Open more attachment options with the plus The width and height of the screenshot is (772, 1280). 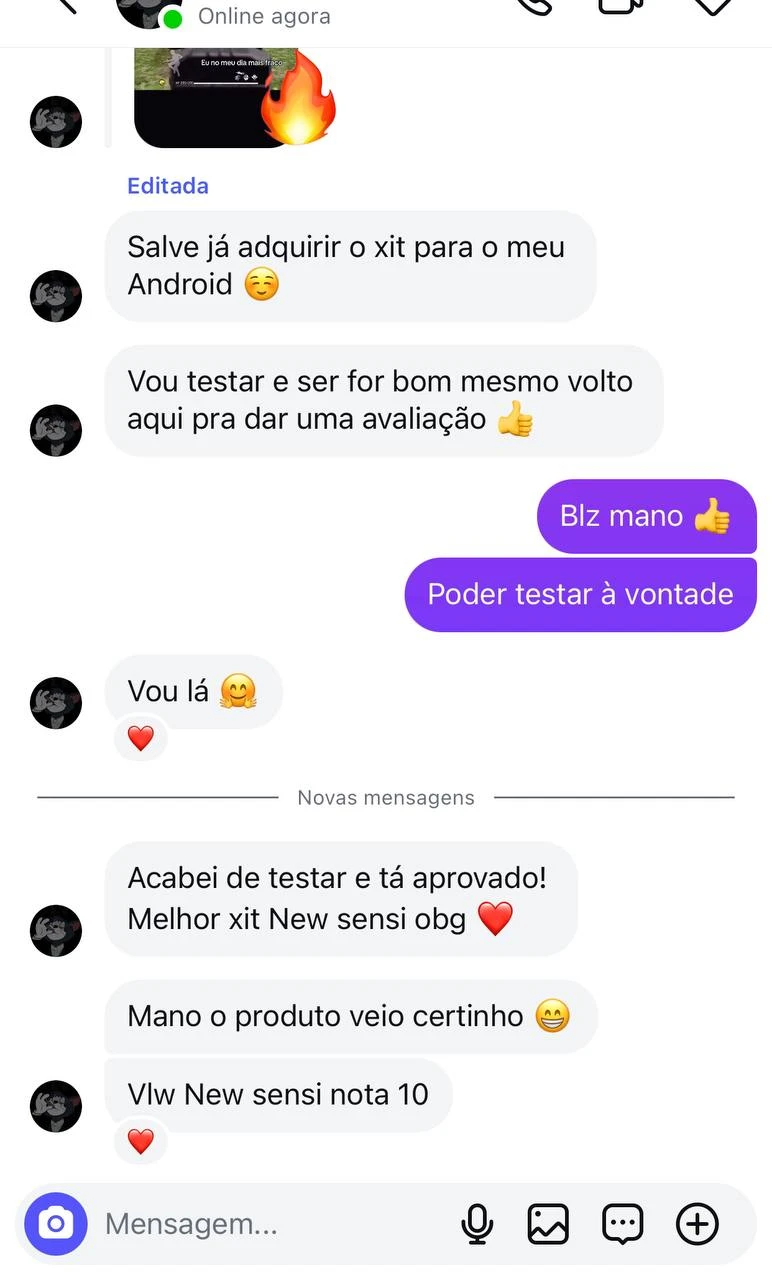[x=697, y=1223]
